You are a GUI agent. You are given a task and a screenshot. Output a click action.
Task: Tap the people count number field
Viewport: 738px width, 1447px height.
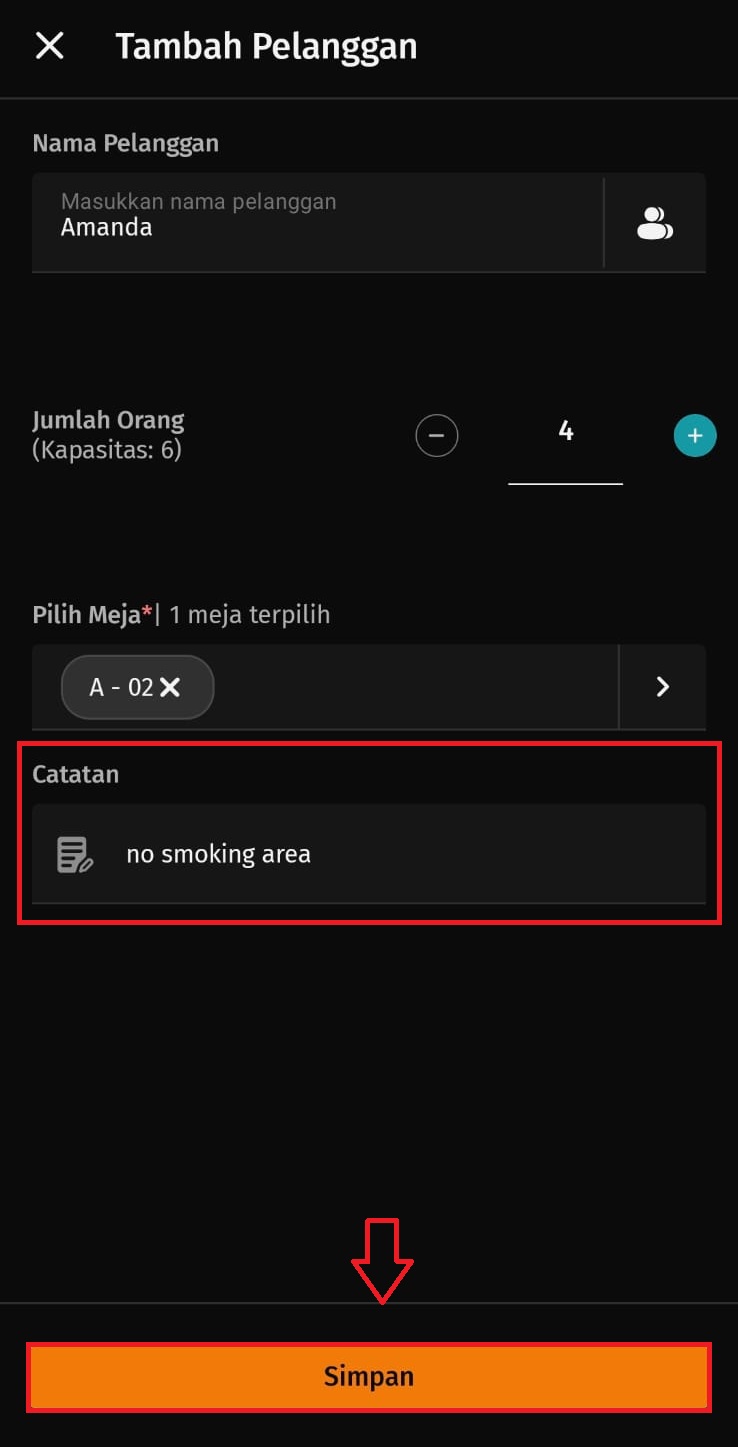565,433
